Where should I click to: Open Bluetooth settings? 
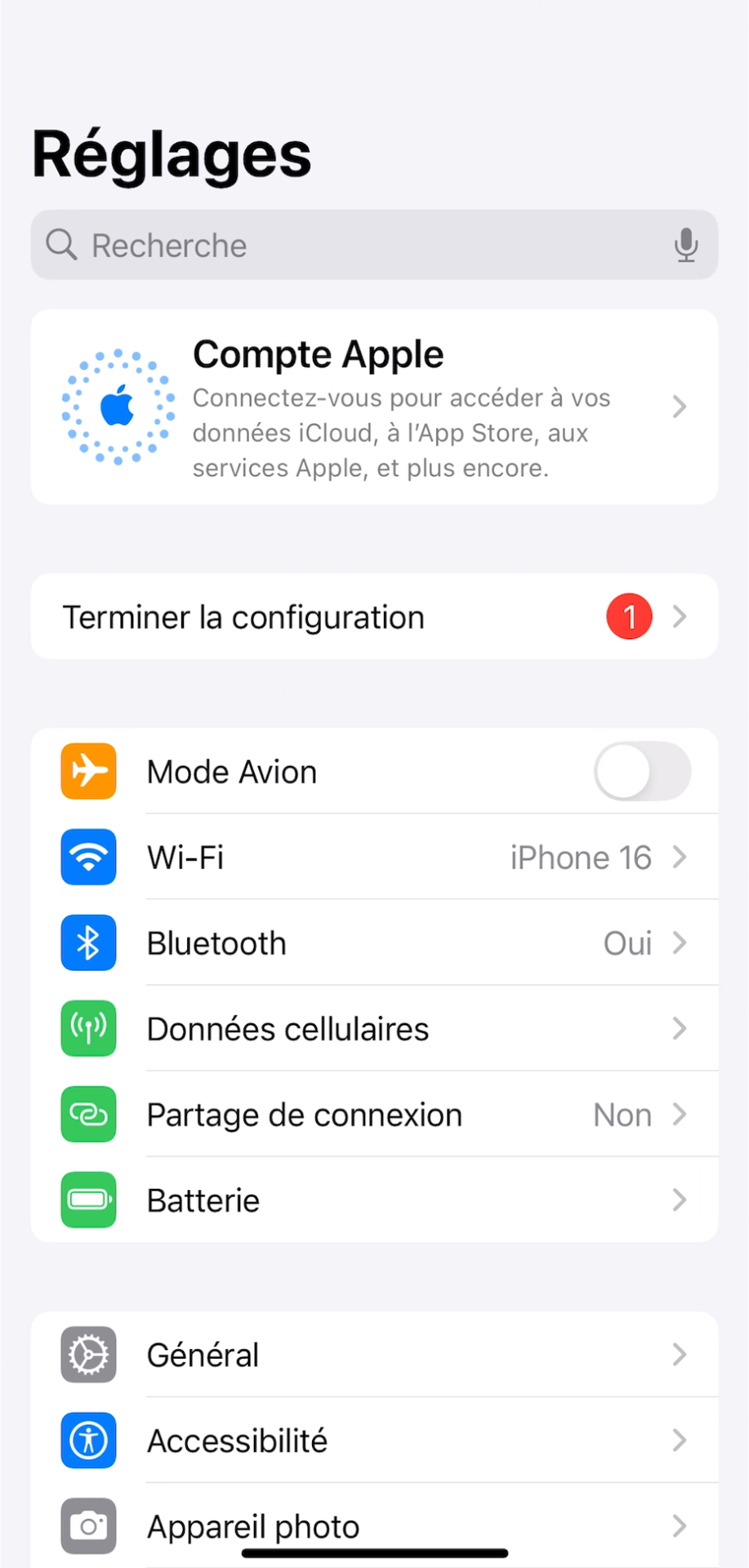374,943
